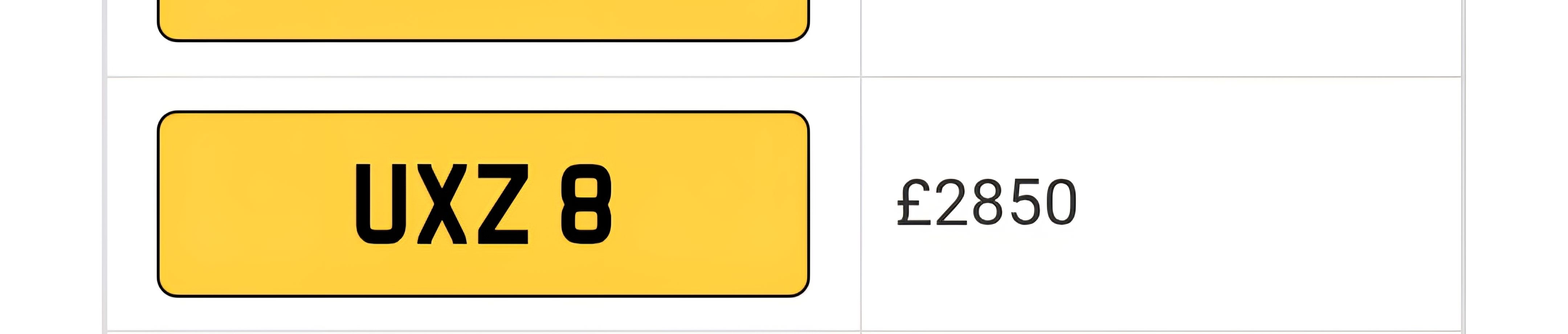Image resolution: width=1568 pixels, height=334 pixels.
Task: Open the UXZ 8 number plate listing
Action: coord(483,204)
